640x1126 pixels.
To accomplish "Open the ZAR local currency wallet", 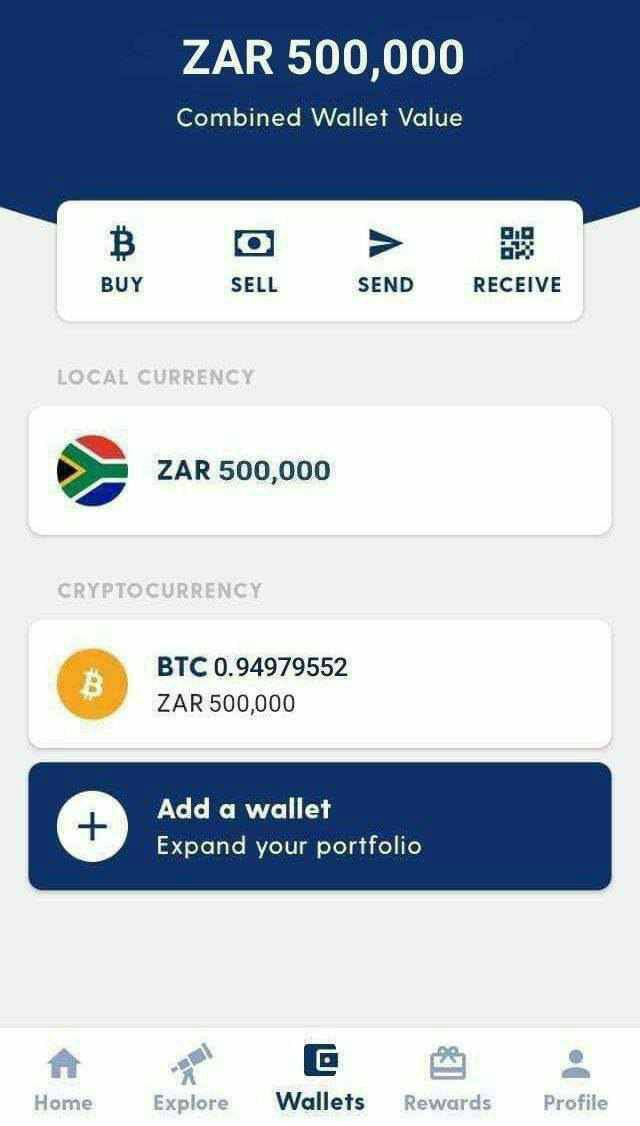I will [319, 470].
